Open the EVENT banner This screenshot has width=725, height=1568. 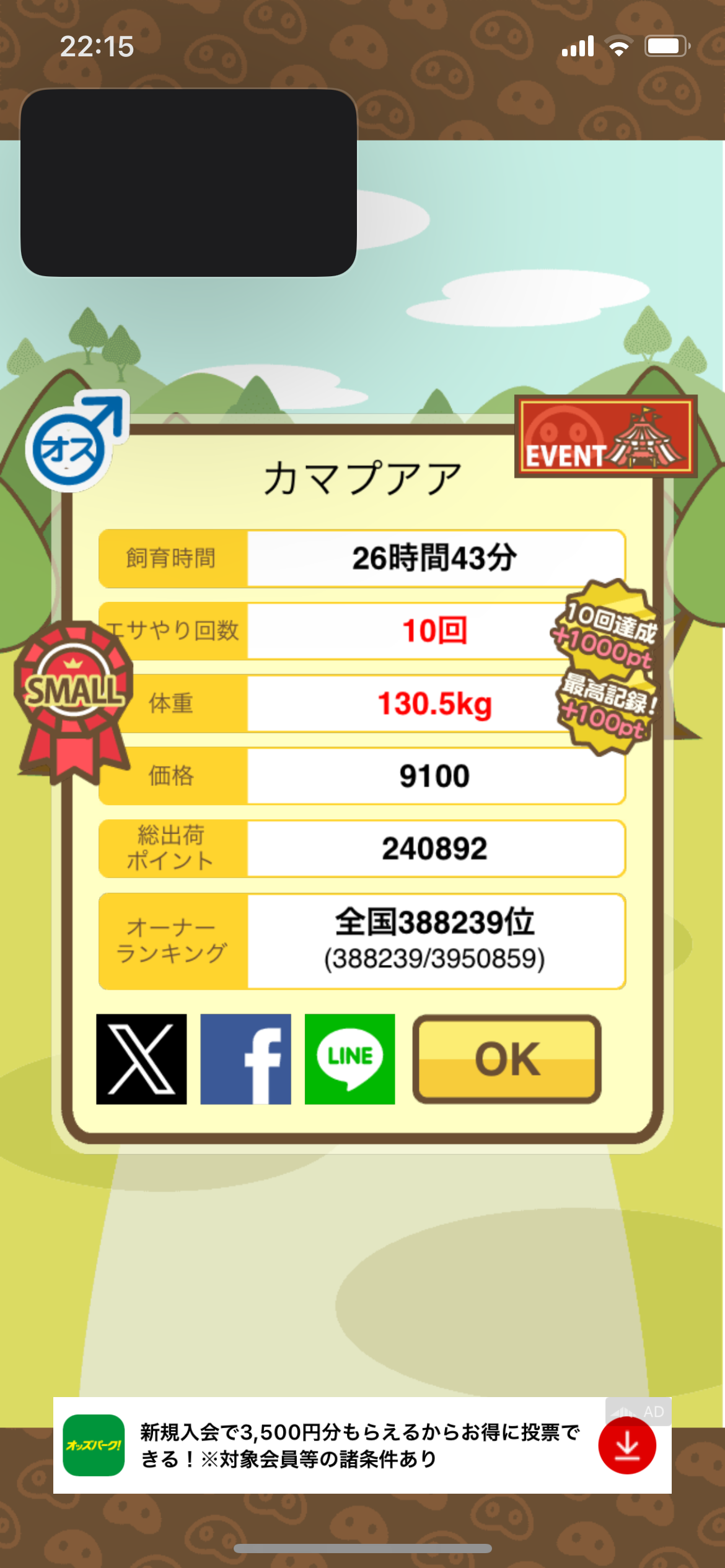(605, 437)
